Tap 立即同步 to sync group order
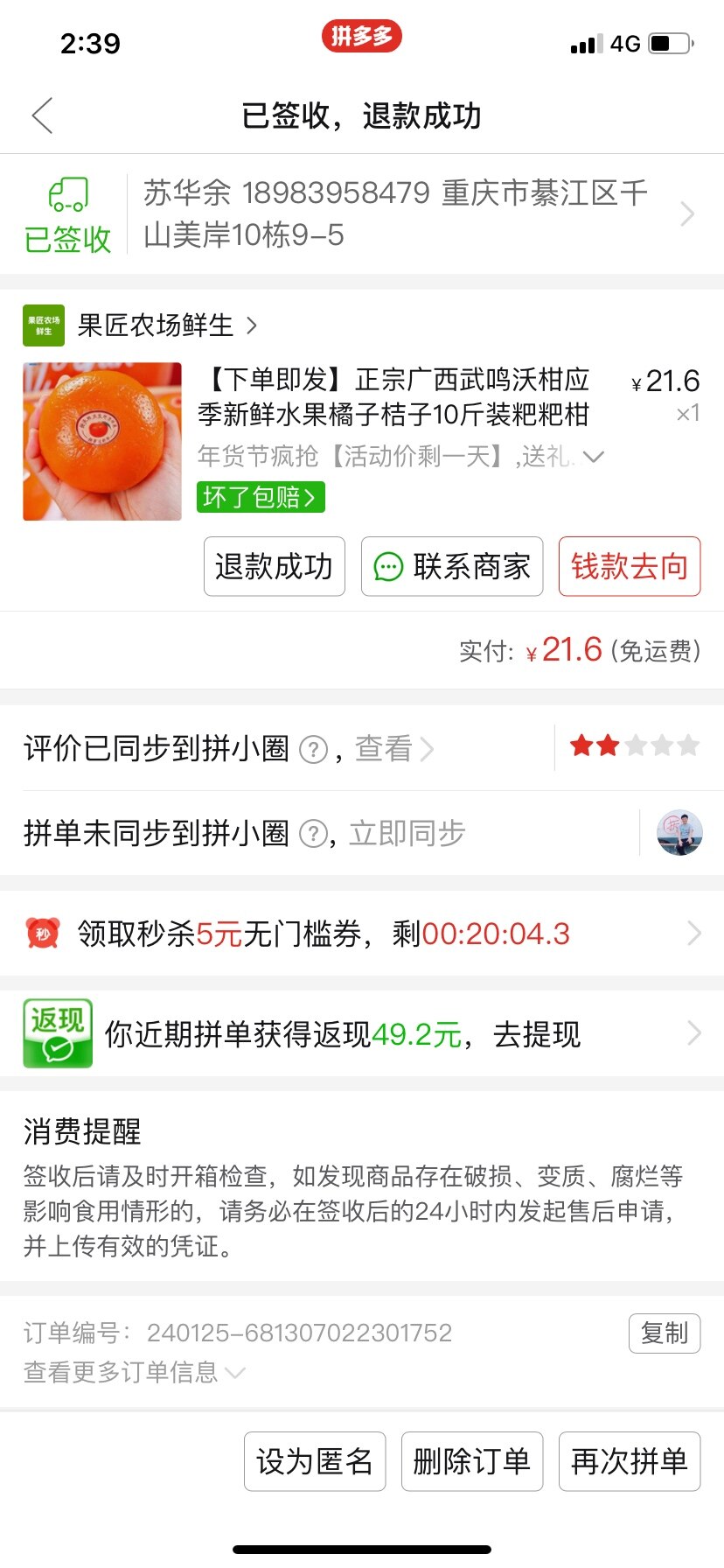This screenshot has width=724, height=1568. pyautogui.click(x=407, y=834)
